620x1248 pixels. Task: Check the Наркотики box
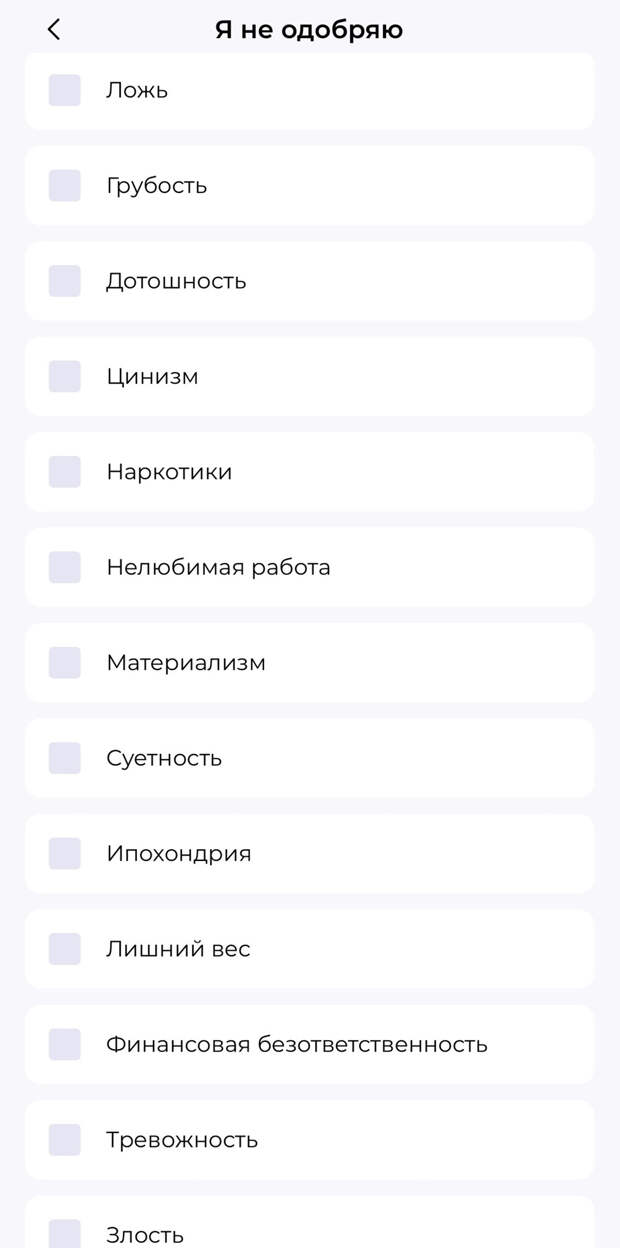(x=65, y=472)
